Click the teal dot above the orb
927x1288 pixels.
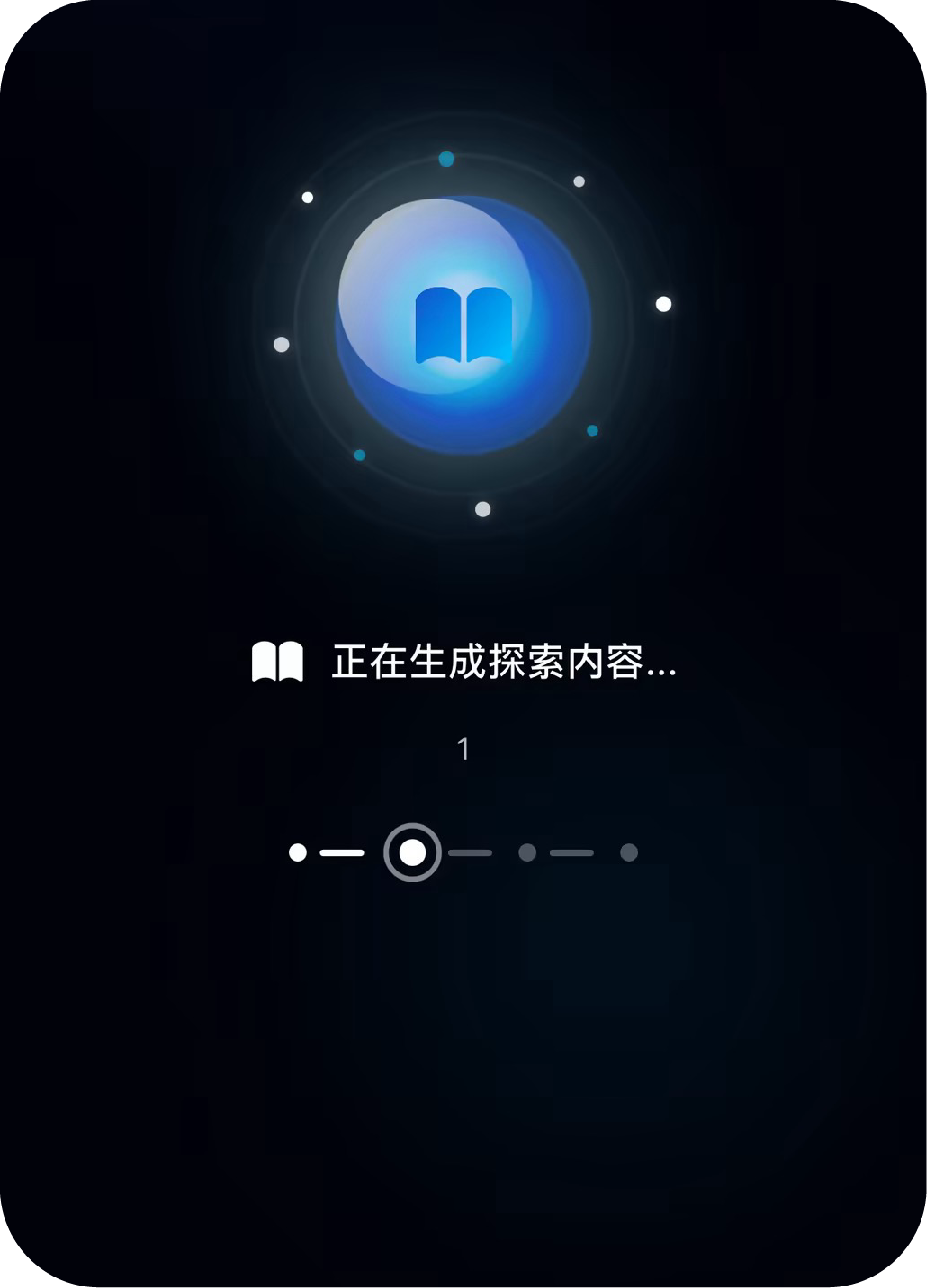(x=446, y=159)
